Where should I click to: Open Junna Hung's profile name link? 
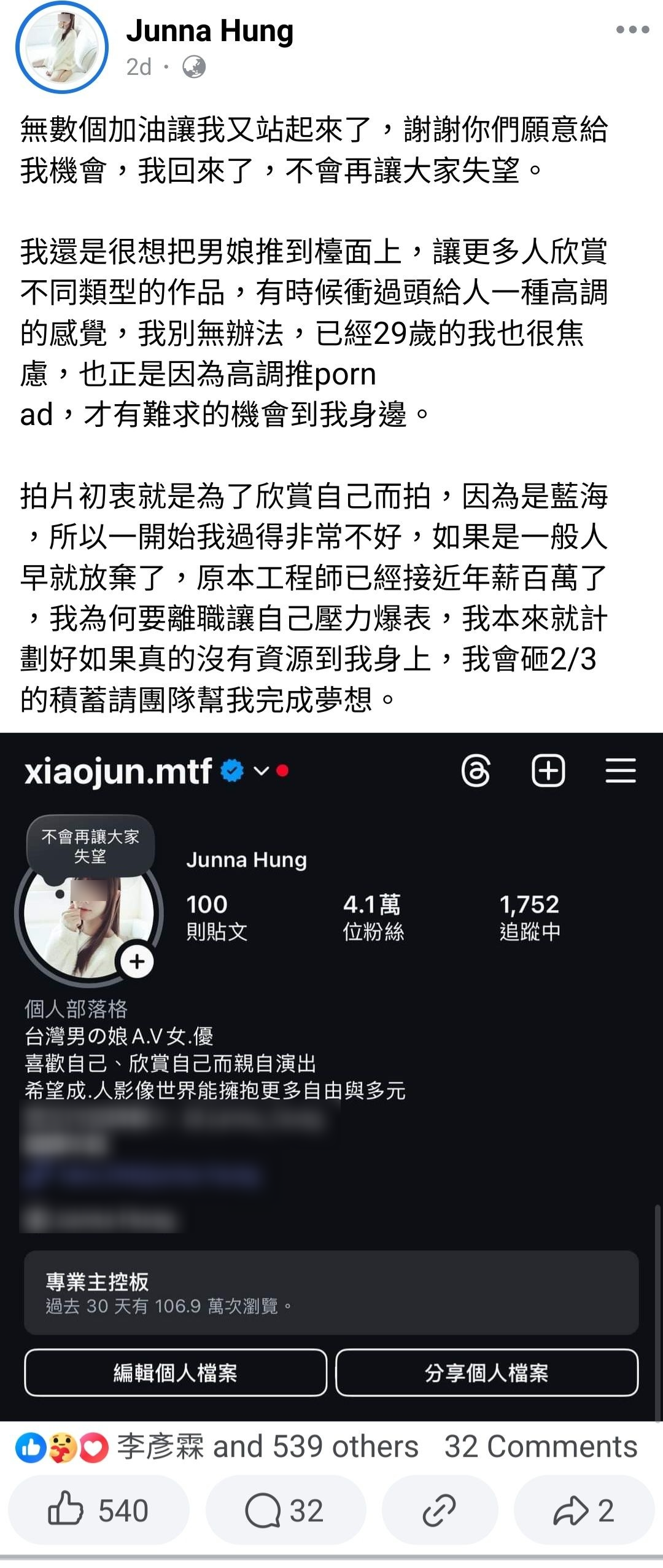pos(209,31)
